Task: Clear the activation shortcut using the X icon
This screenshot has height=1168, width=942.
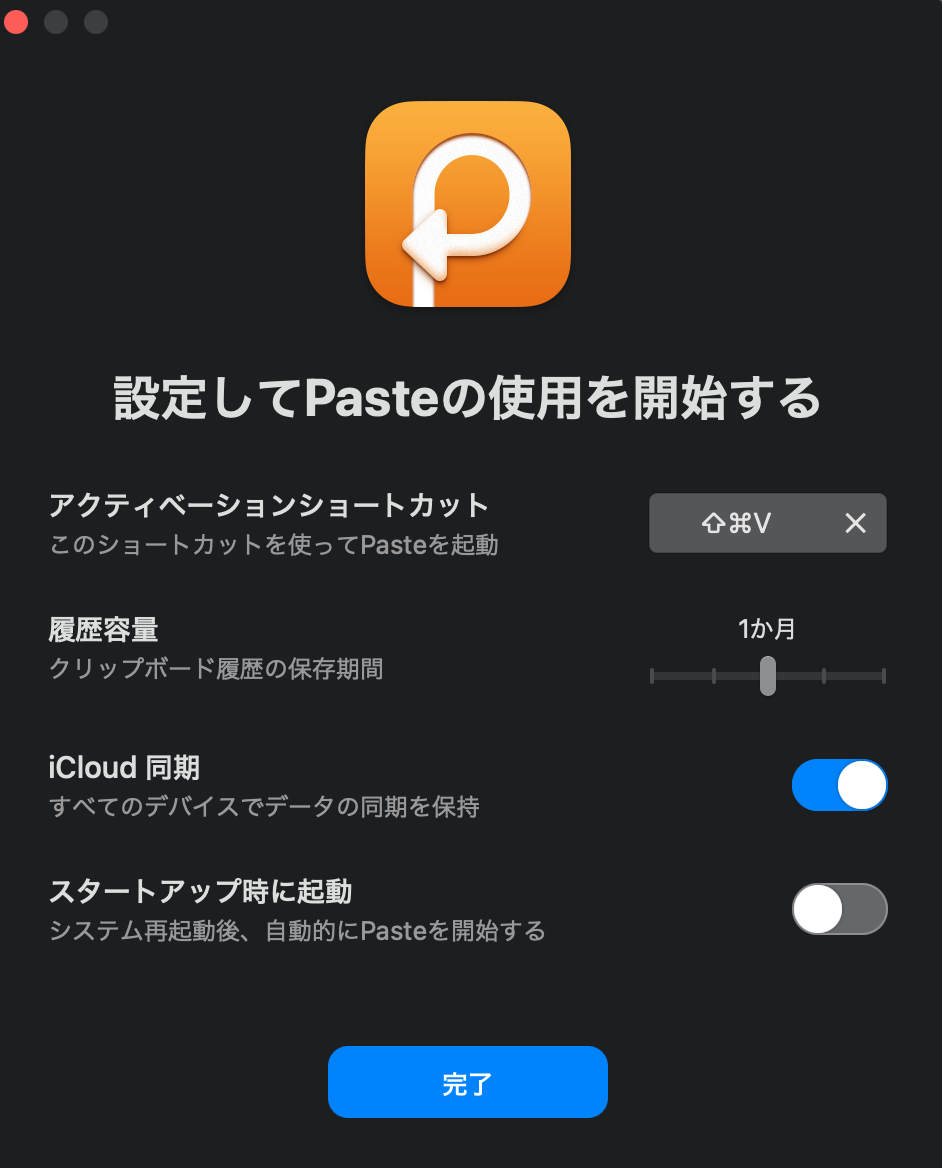Action: (855, 522)
